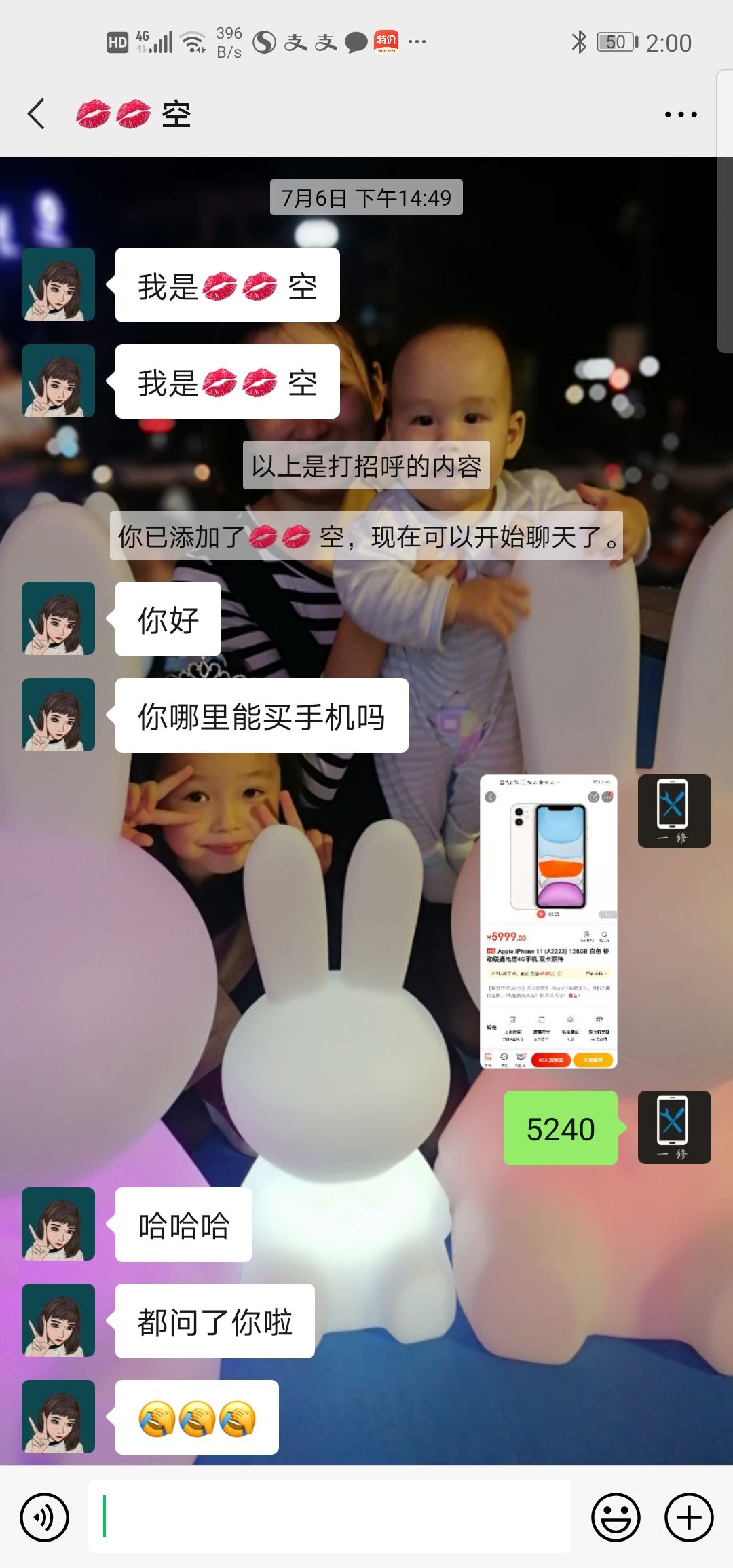Image resolution: width=733 pixels, height=1568 pixels.
Task: Go back from the chat
Action: click(37, 114)
